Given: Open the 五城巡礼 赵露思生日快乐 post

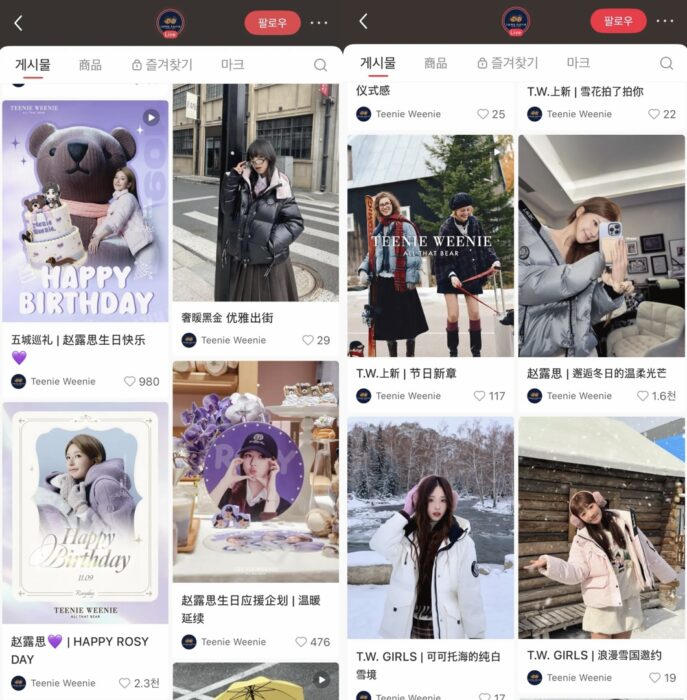Looking at the screenshot, I should (x=85, y=210).
